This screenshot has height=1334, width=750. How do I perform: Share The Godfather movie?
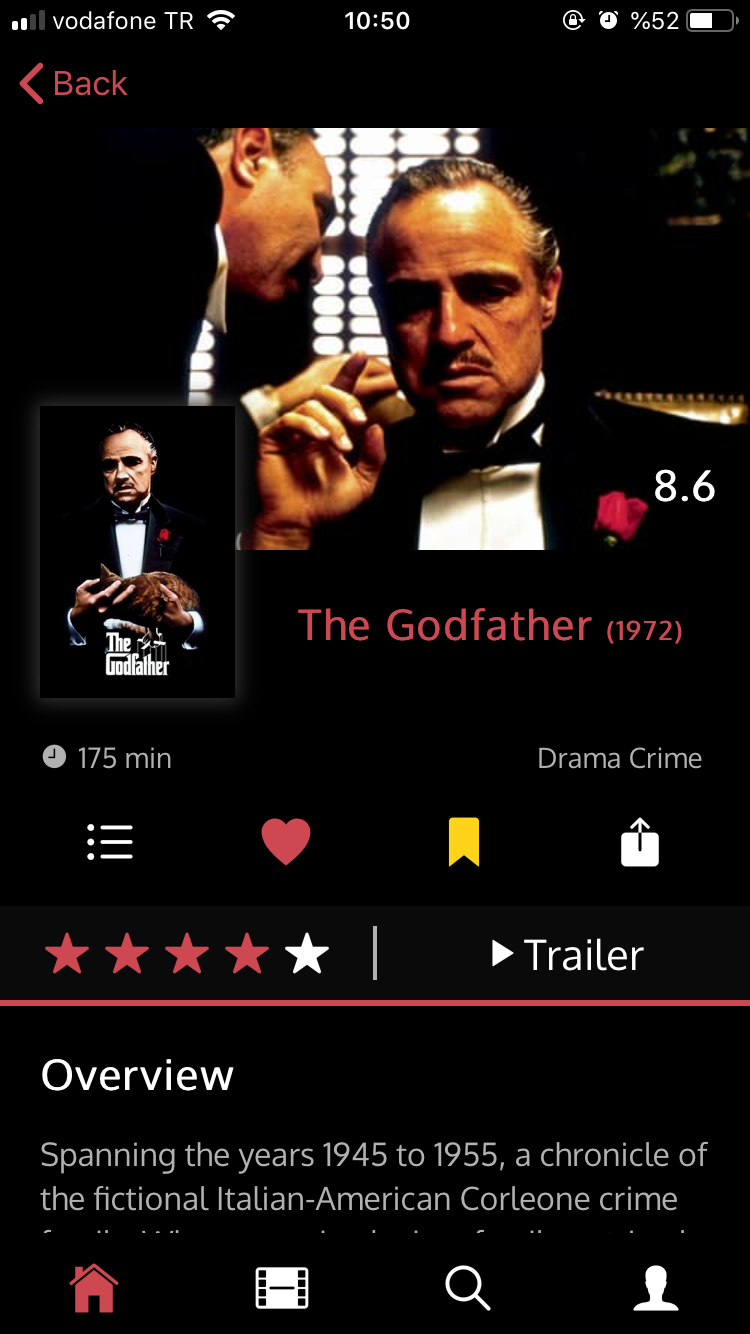click(x=640, y=842)
